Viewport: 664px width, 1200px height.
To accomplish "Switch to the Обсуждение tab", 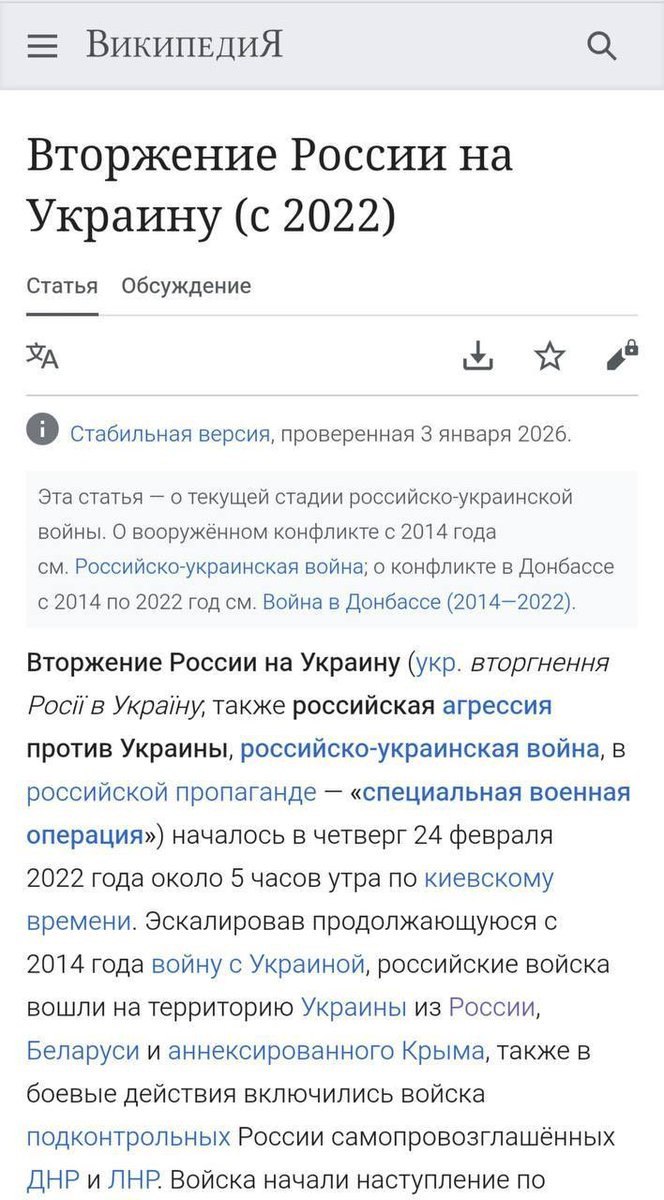I will tap(186, 286).
